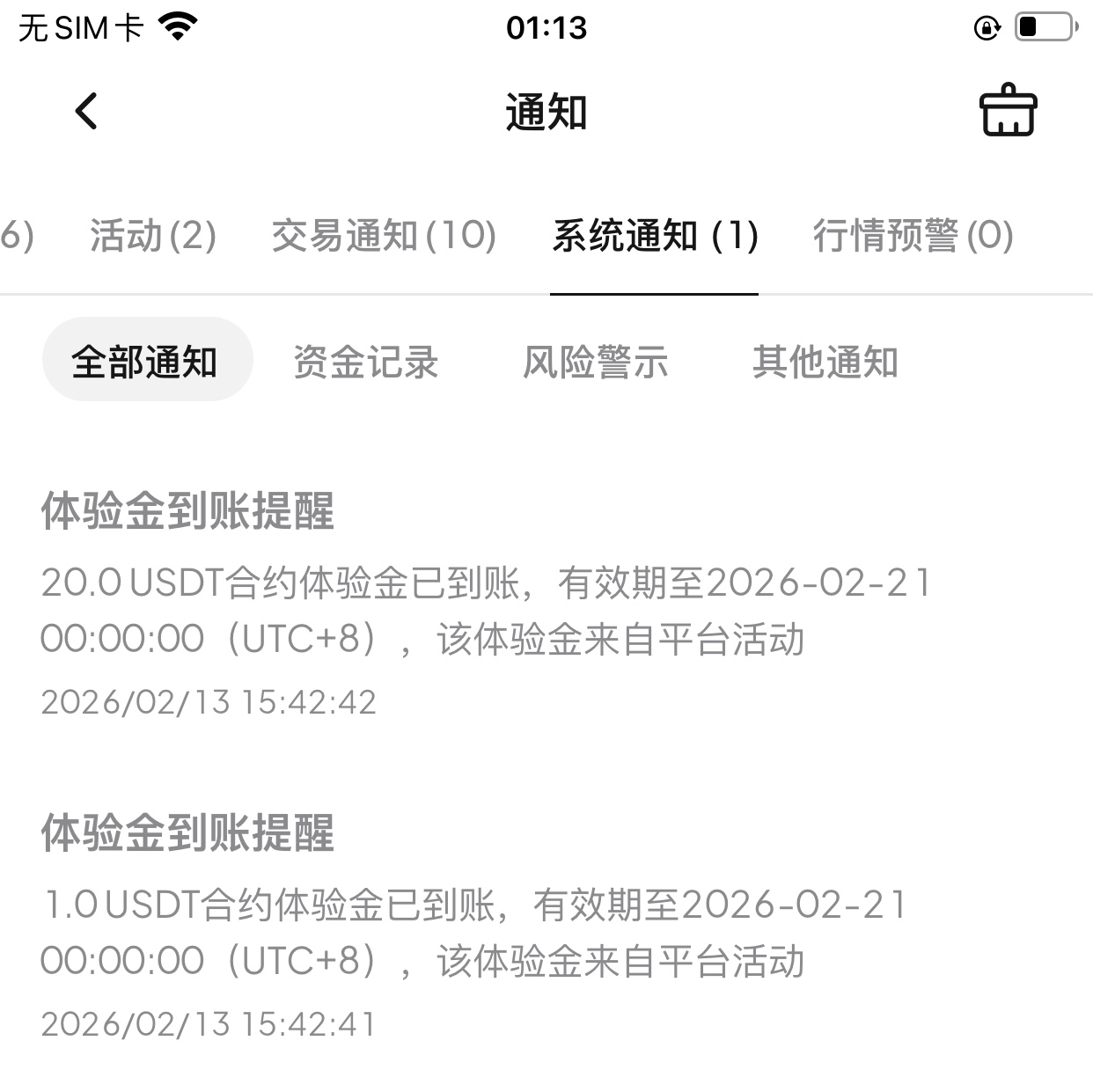Select the 全部通知 filter chip

146,361
